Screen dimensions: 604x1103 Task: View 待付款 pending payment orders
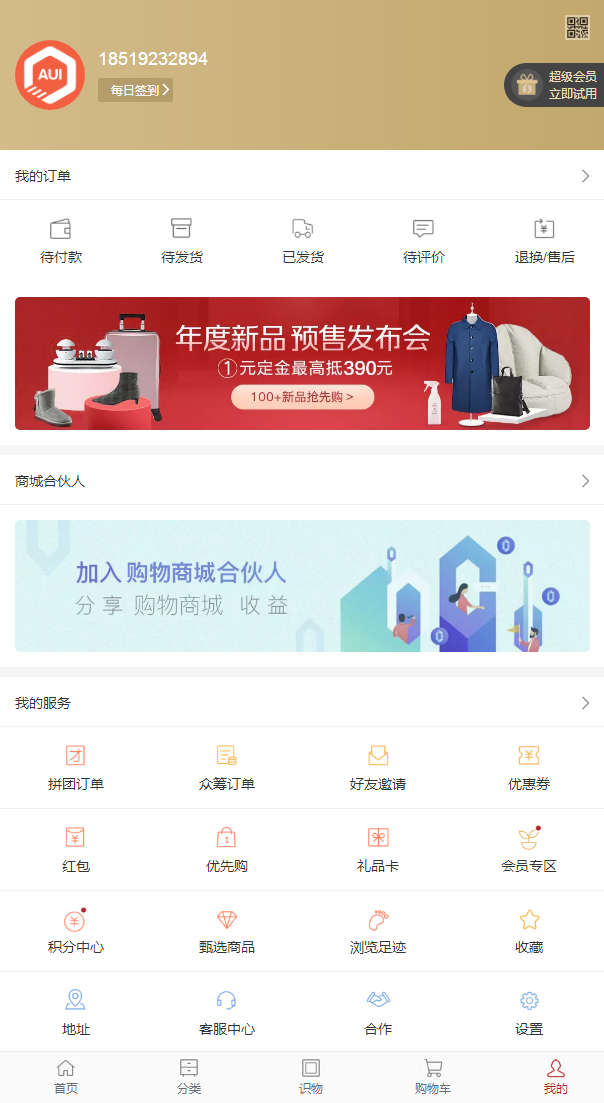tap(61, 241)
